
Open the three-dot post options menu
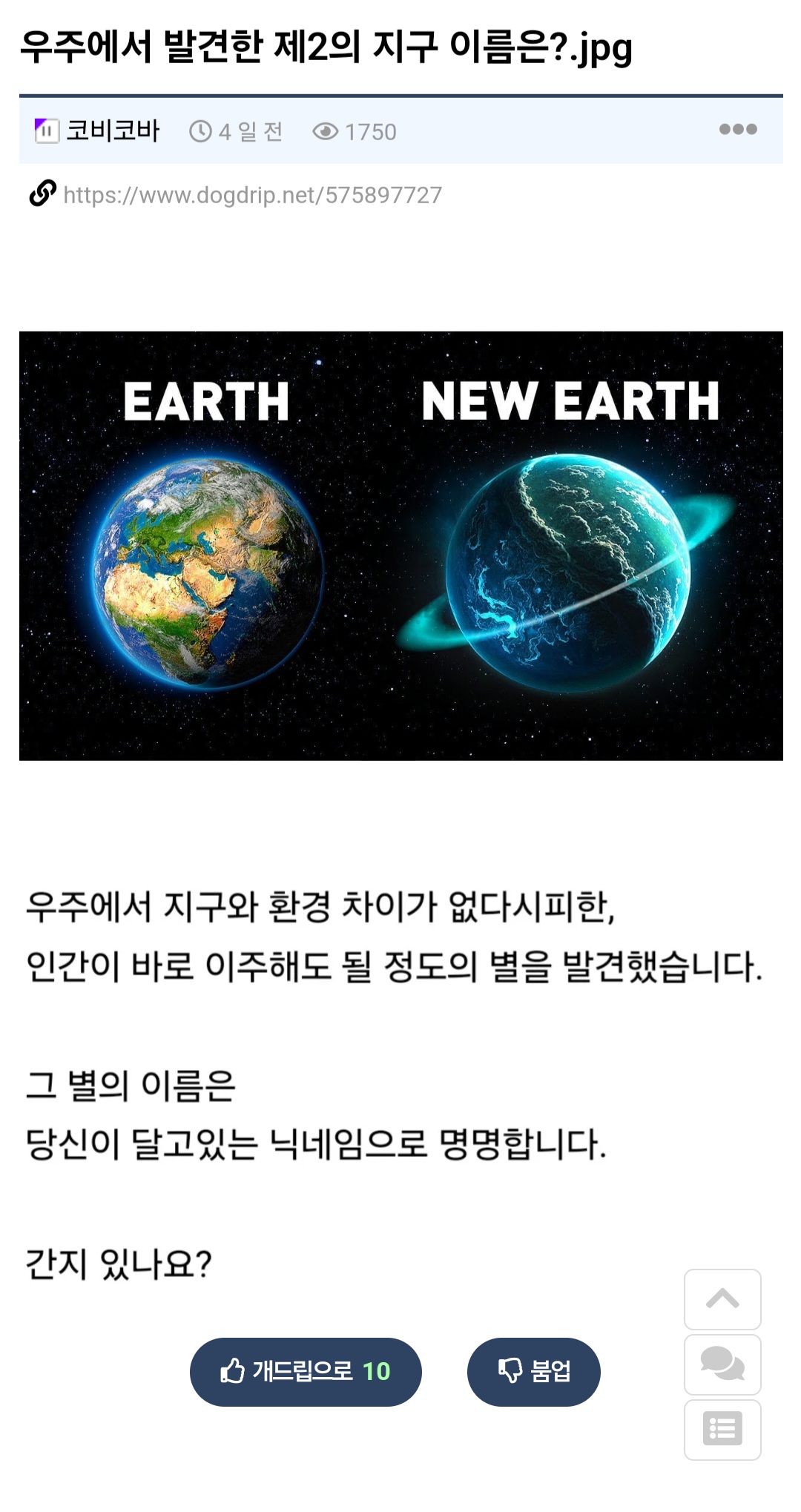(738, 130)
